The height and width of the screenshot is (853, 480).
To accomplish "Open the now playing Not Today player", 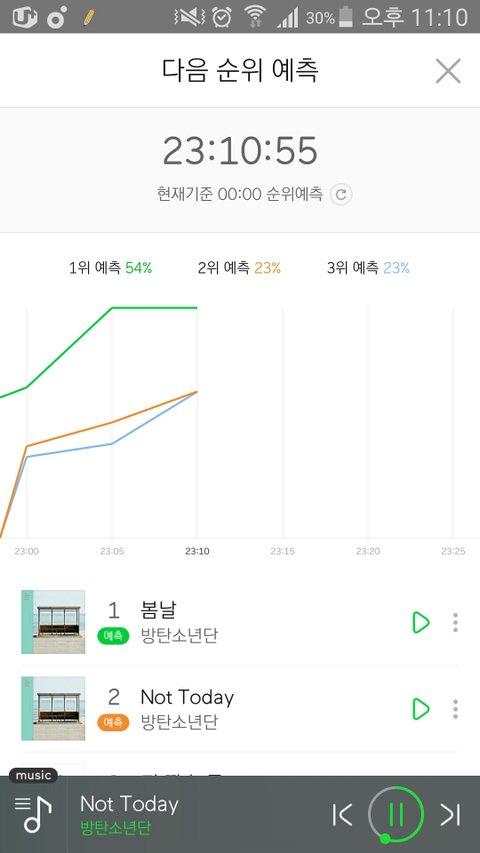I will tap(130, 814).
